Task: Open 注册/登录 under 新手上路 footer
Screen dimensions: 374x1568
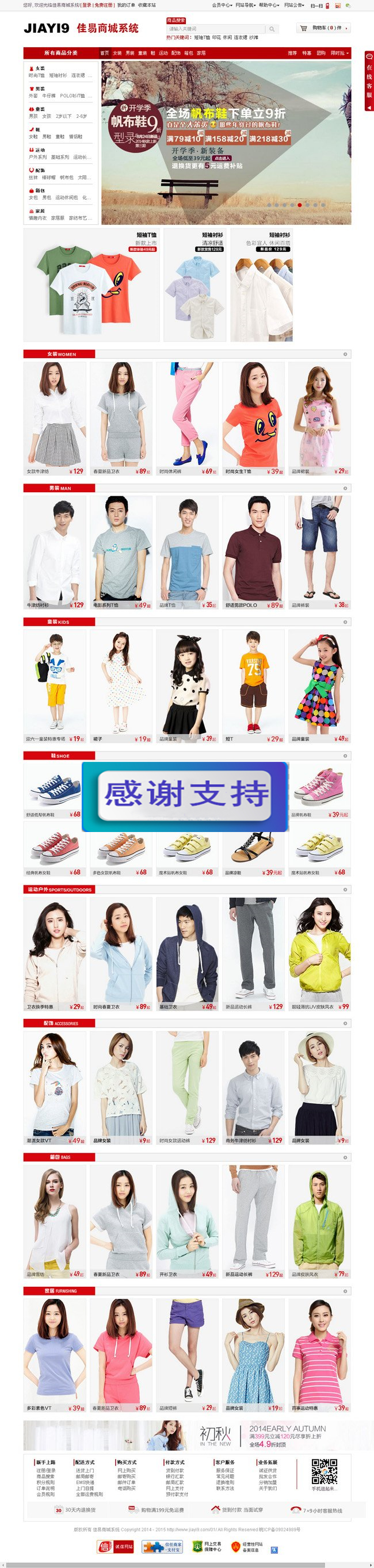Action: tap(45, 1470)
